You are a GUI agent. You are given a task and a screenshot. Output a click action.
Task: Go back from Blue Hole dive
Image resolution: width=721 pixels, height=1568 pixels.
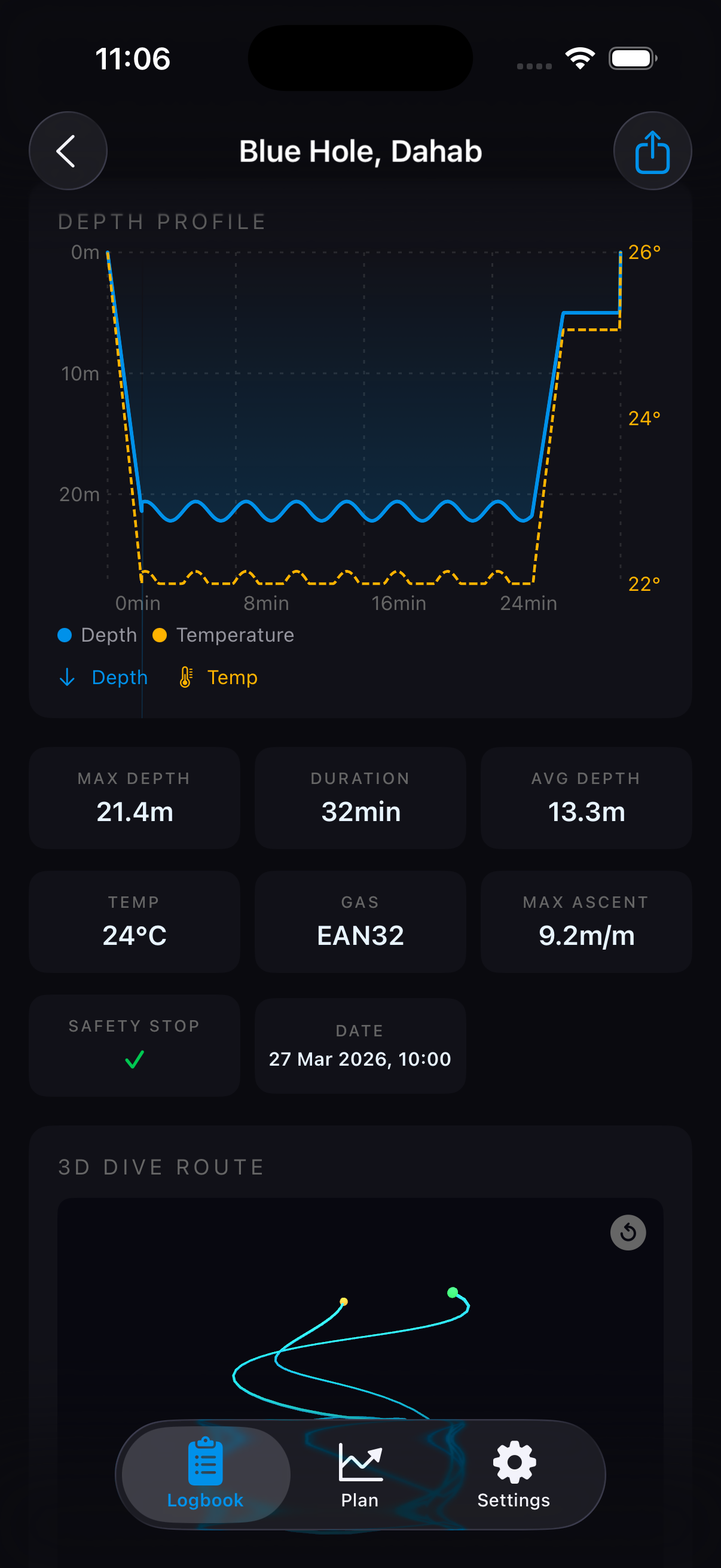click(x=68, y=151)
